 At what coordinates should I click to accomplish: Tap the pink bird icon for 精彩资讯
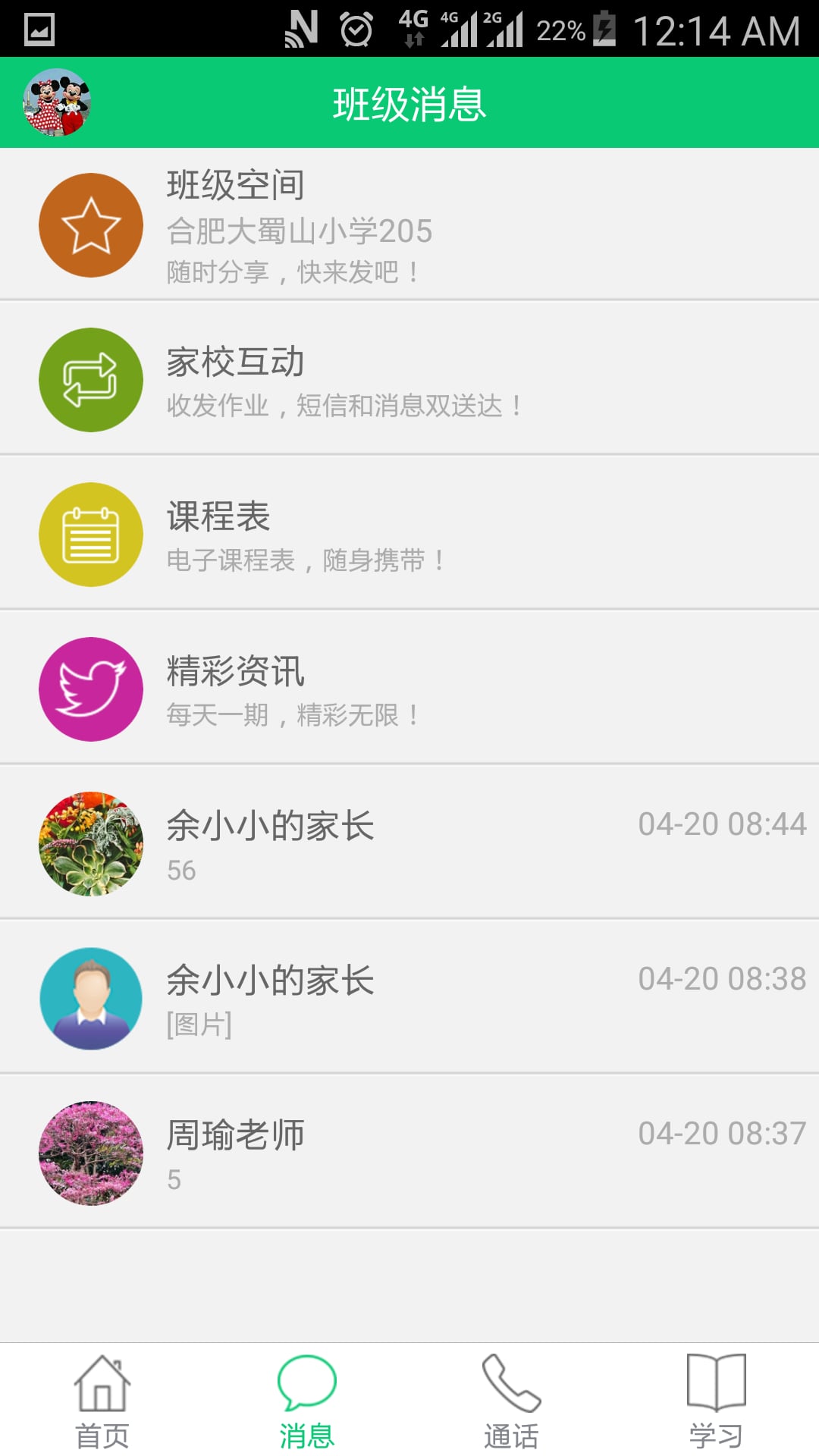89,687
